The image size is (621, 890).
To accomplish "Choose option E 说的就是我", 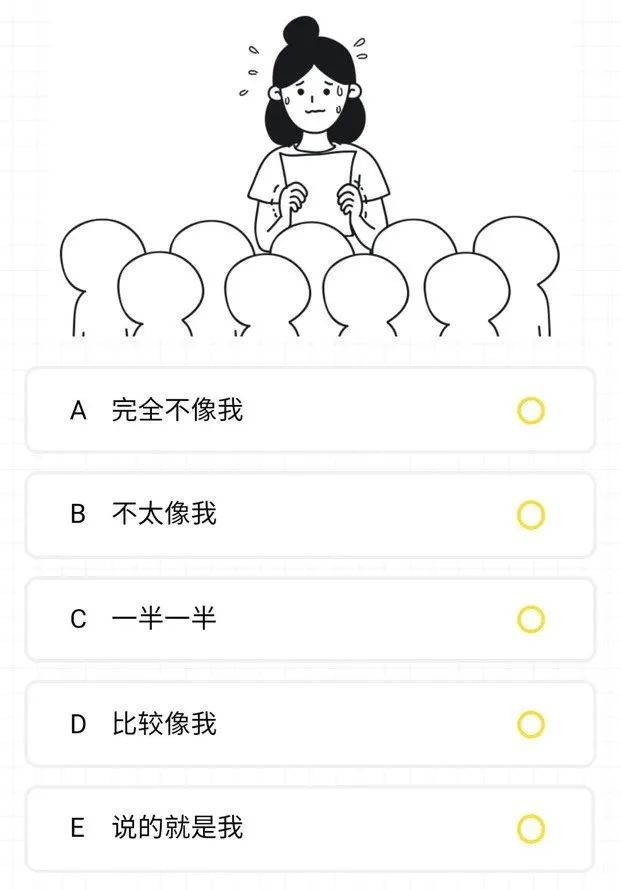I will (x=530, y=828).
